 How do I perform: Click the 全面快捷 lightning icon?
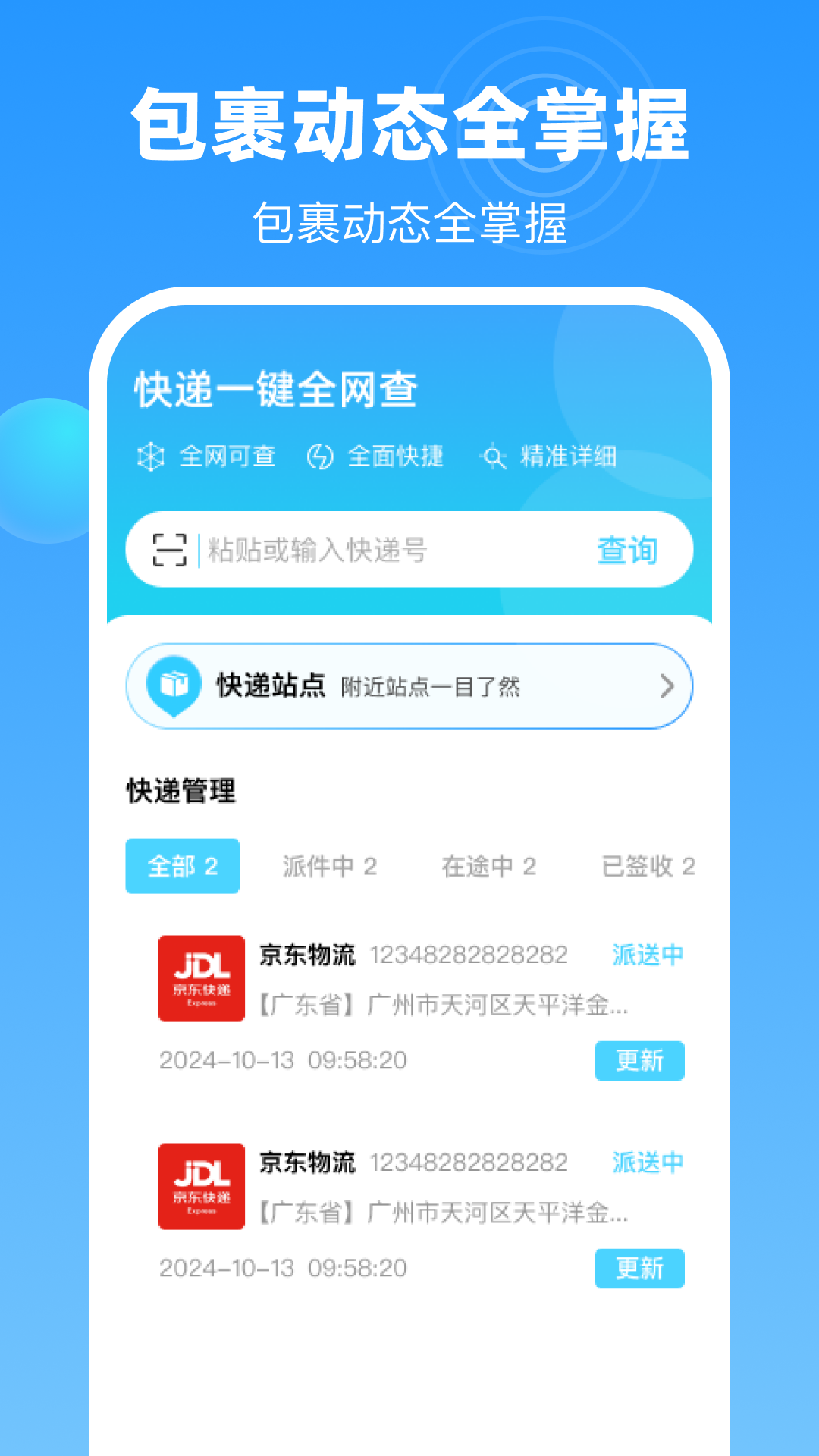(321, 456)
